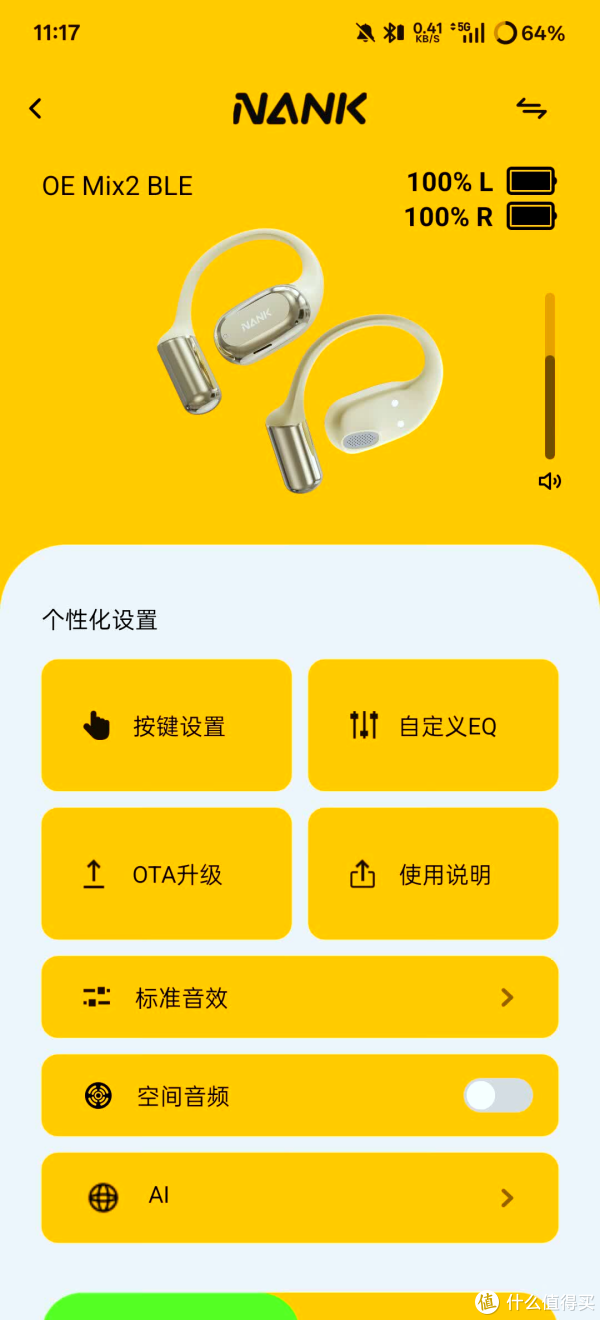Open the 标准音效 sound effect row
The width and height of the screenshot is (600, 1320).
[x=299, y=997]
